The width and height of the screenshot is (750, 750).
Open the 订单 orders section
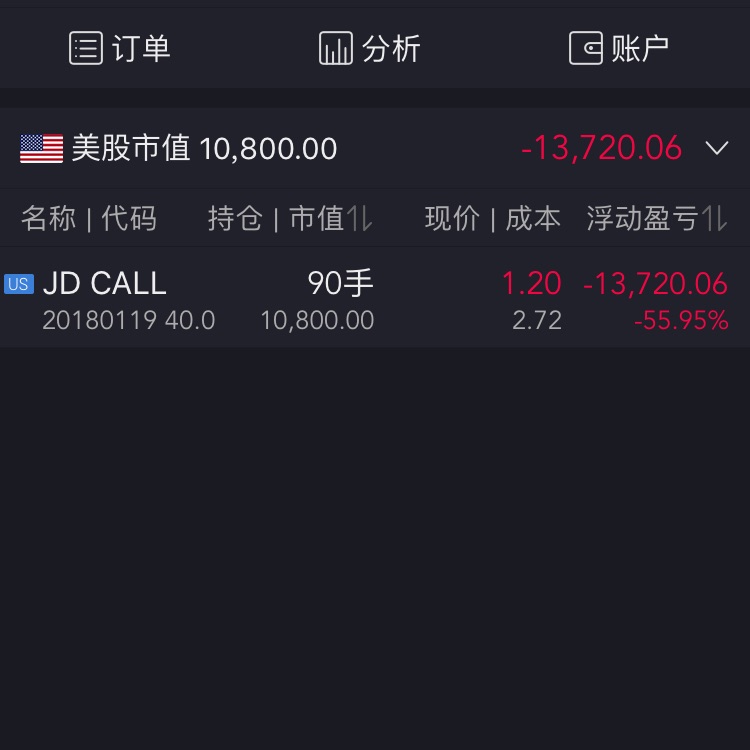click(120, 48)
